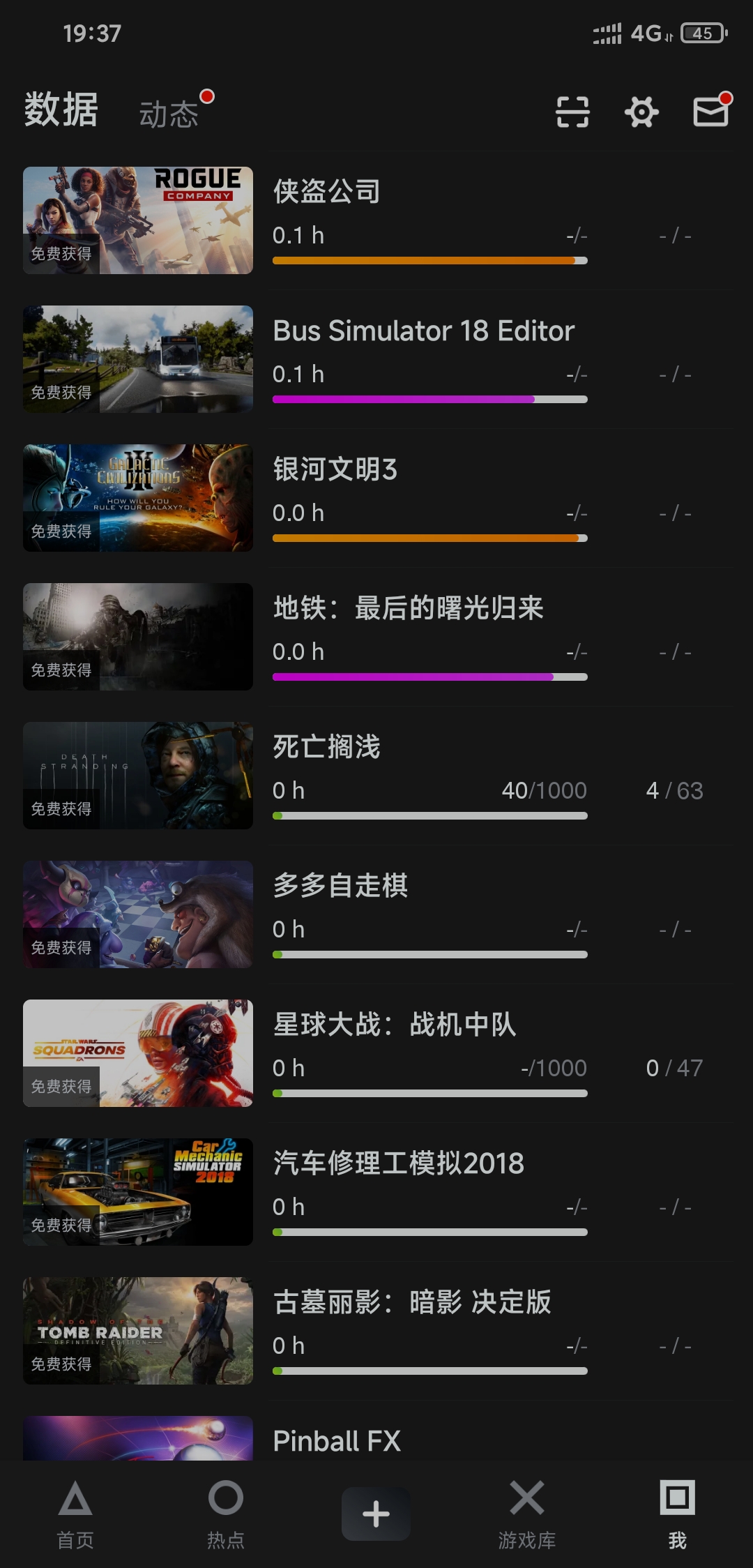Switch to the 动态 tab

tap(169, 114)
